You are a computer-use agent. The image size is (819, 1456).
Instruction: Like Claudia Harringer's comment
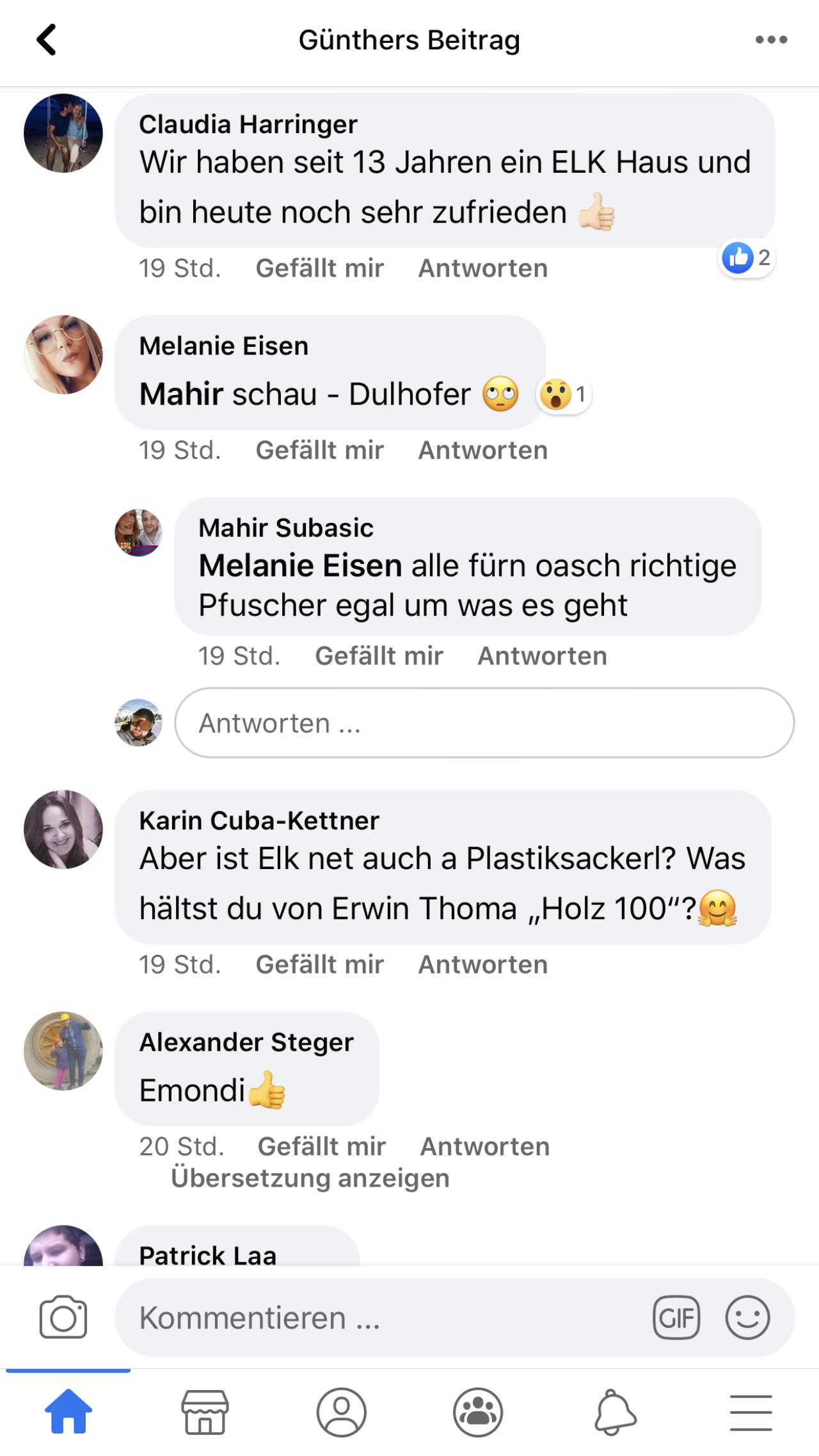[319, 268]
